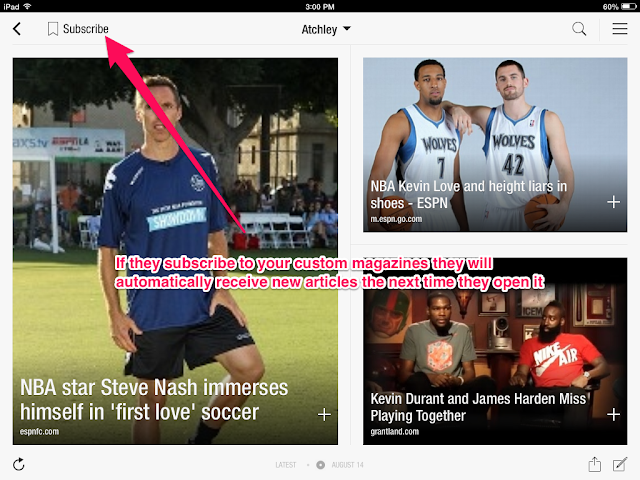Refresh the magazine content
This screenshot has height=480, width=640.
18,464
